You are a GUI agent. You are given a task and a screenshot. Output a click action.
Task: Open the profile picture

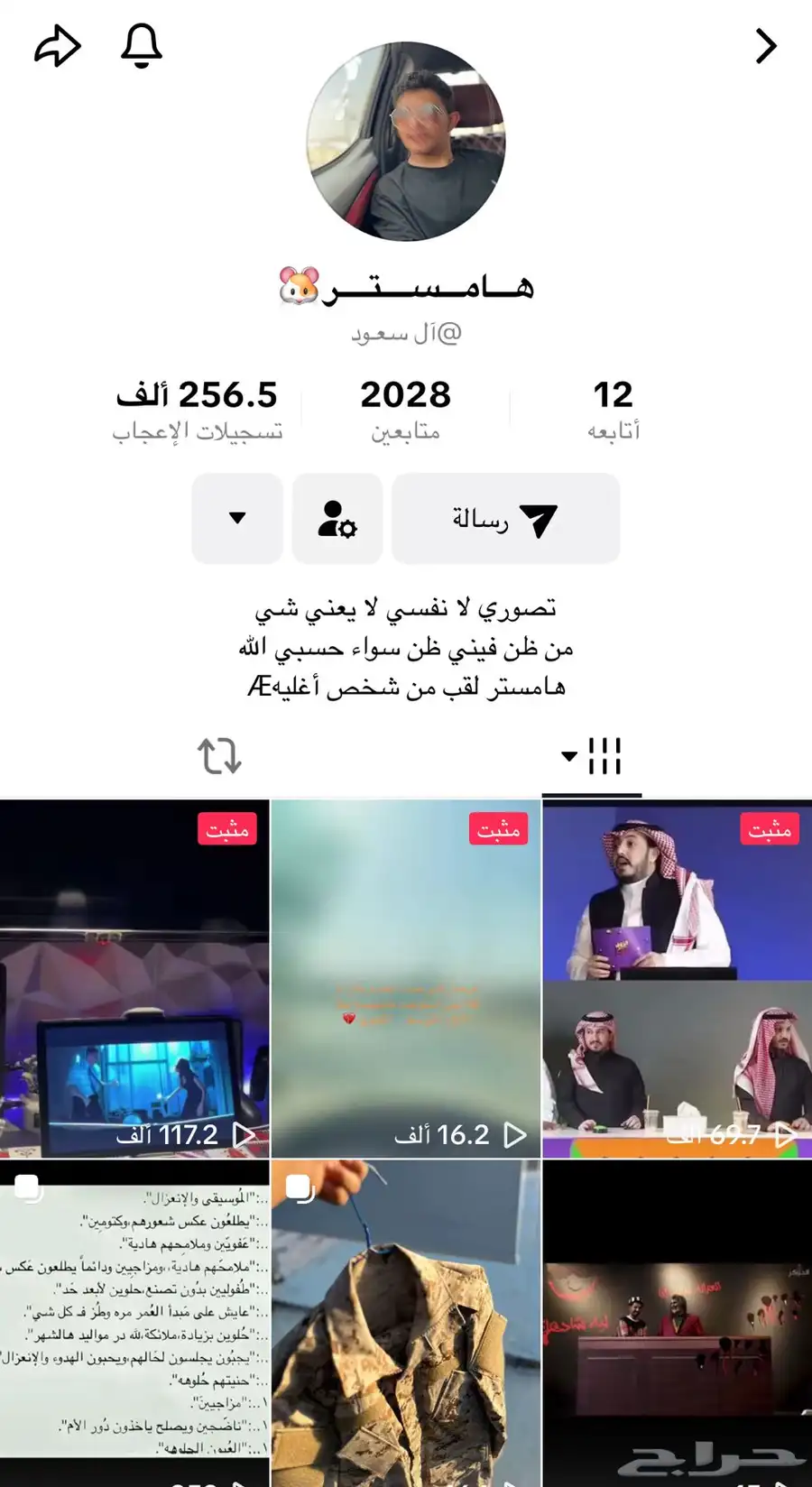[x=406, y=141]
